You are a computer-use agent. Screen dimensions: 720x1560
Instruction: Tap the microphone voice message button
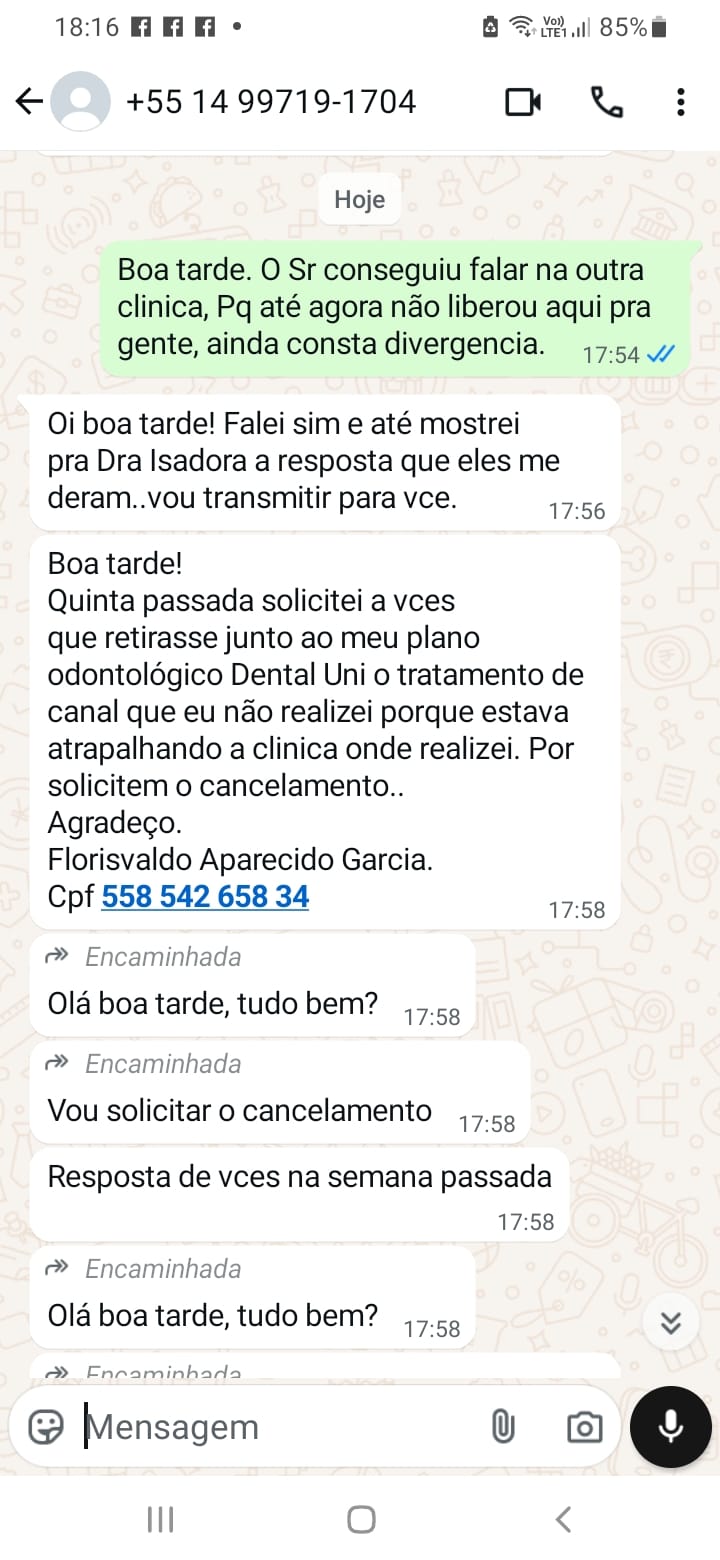coord(670,1427)
